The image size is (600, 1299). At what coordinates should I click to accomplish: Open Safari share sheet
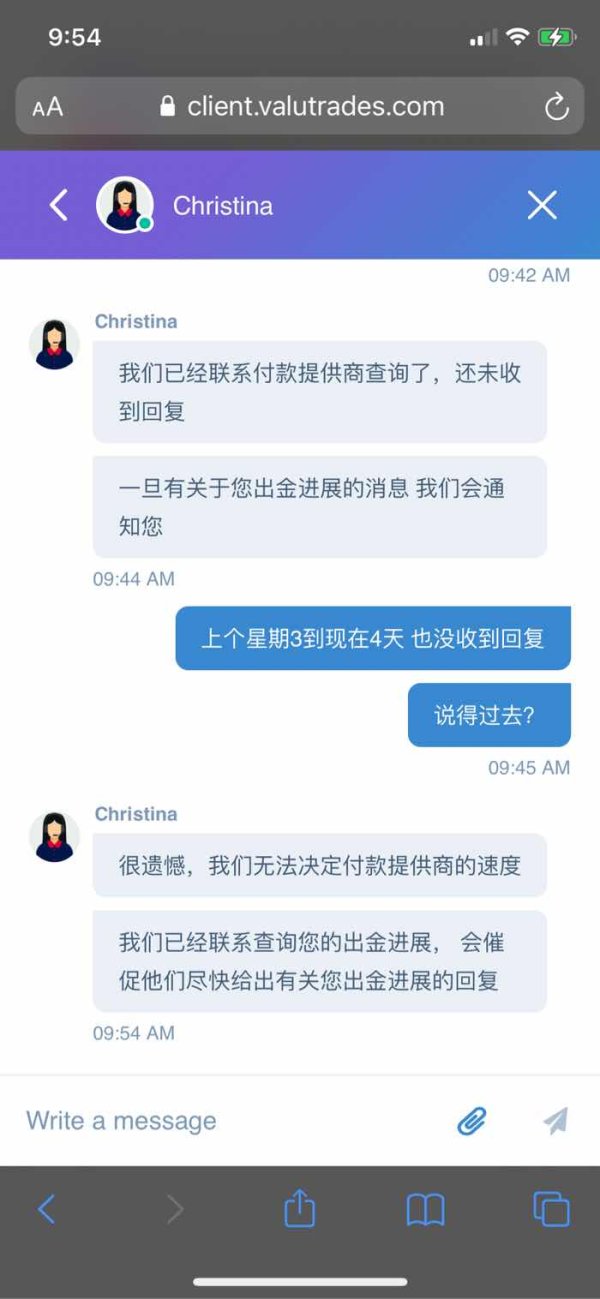300,1209
